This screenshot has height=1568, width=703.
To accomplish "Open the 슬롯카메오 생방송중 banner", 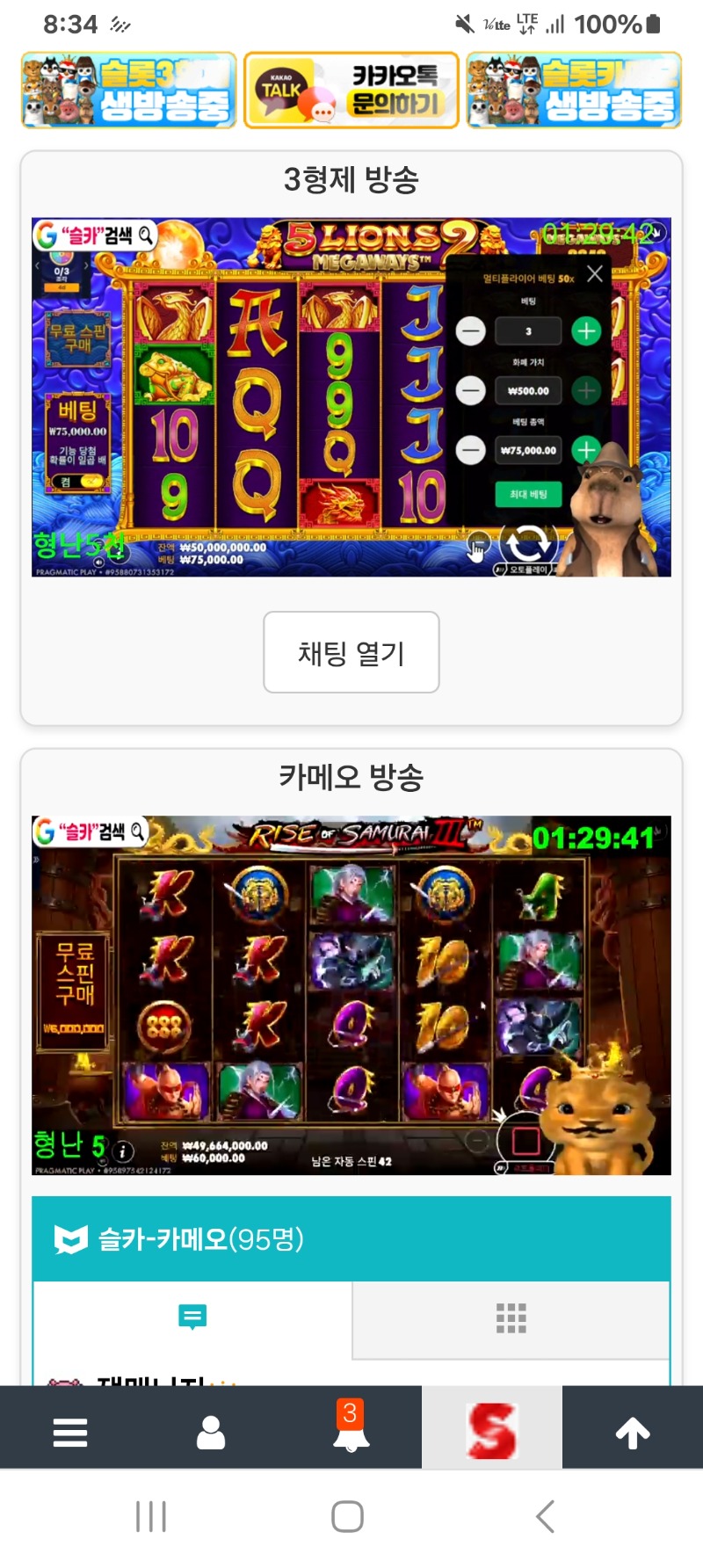I will (x=574, y=91).
